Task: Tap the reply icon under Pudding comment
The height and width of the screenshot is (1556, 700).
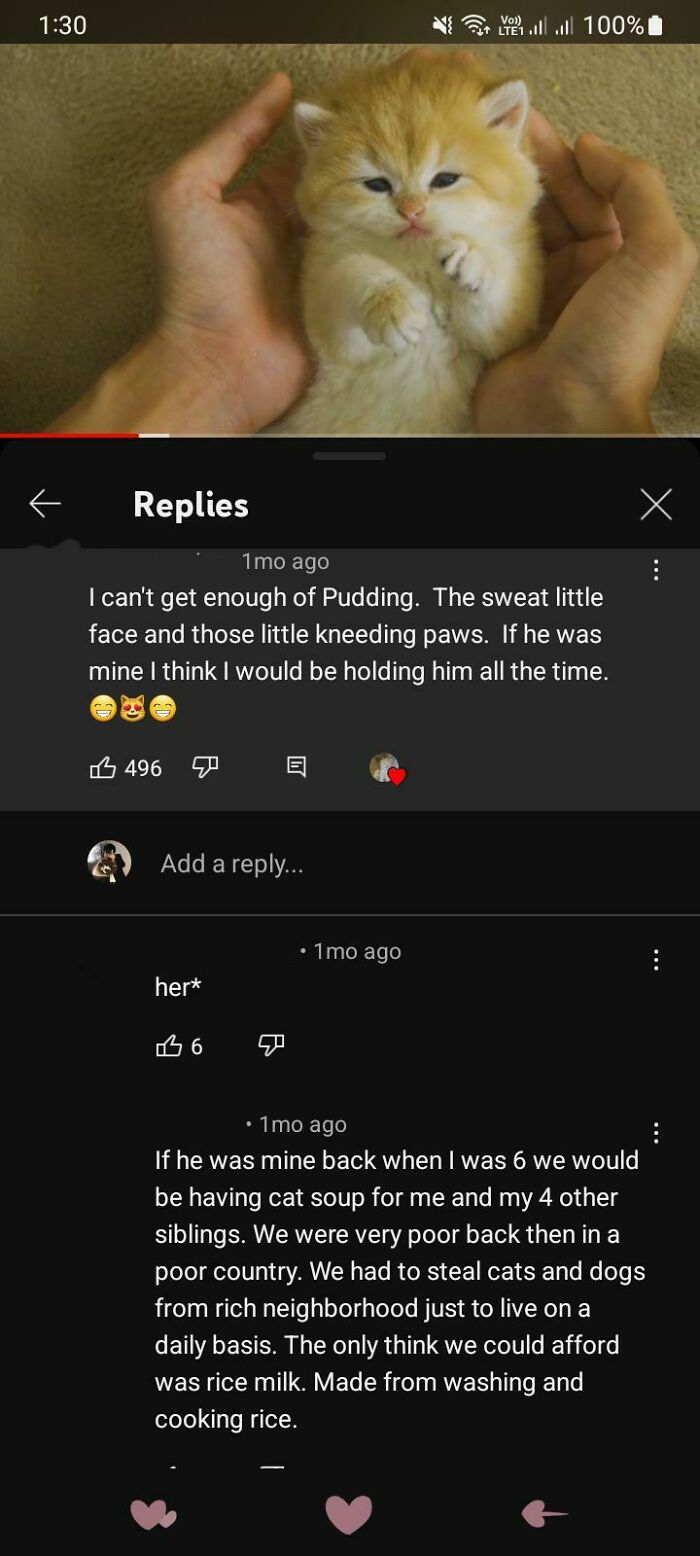Action: point(297,768)
